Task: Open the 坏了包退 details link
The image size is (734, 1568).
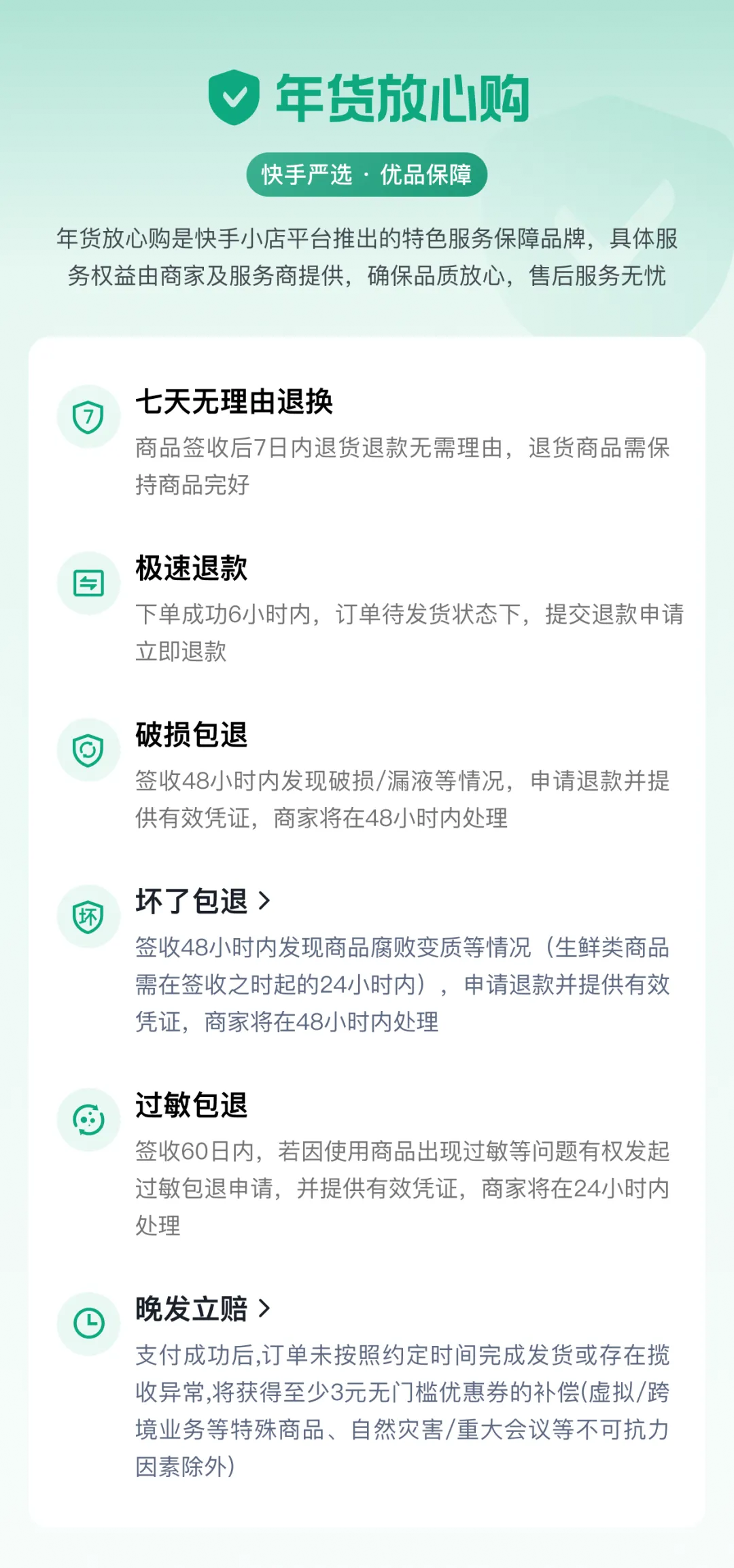Action: 203,901
